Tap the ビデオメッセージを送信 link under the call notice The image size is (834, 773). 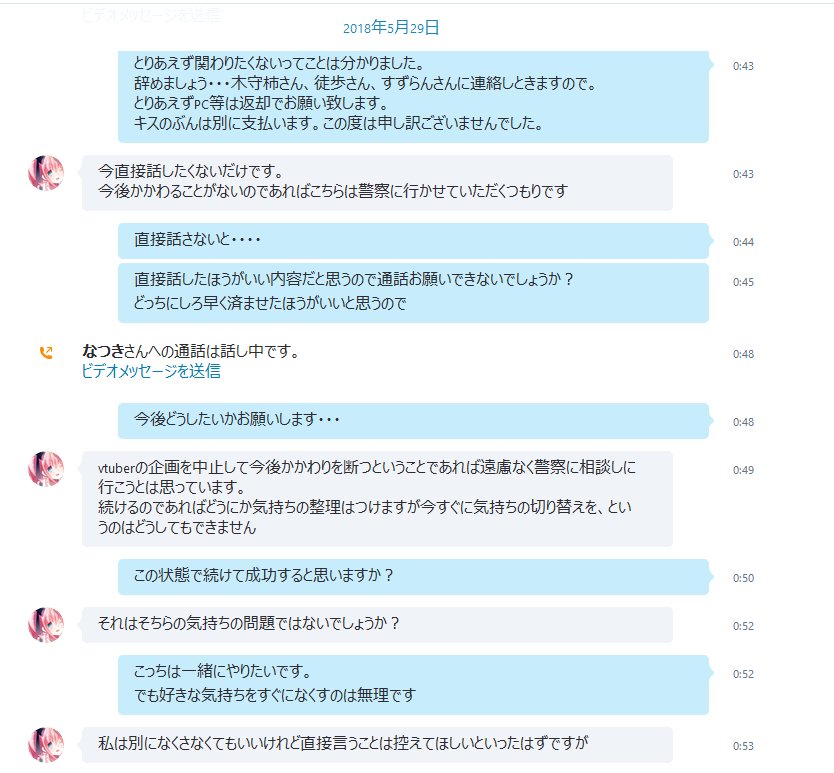[x=151, y=371]
